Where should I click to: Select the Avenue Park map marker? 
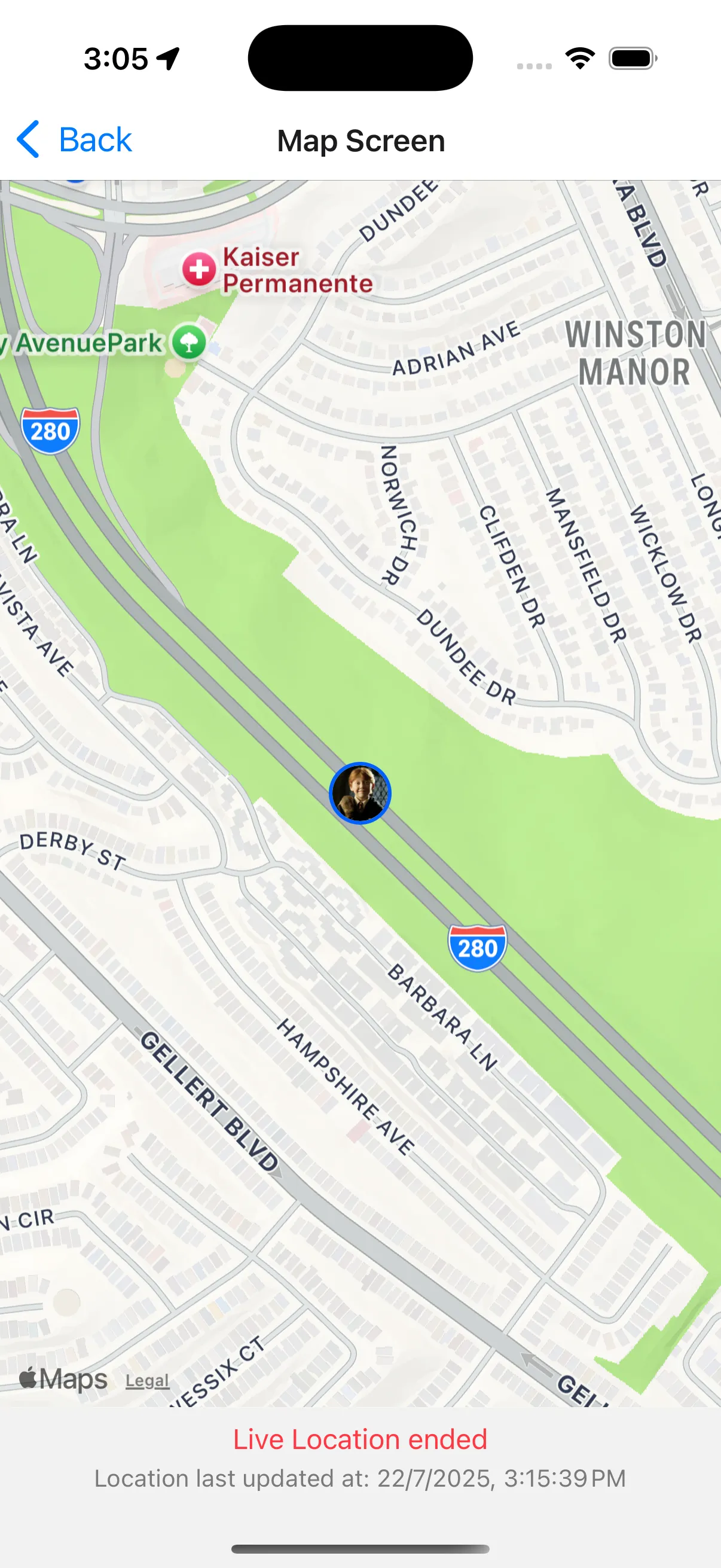point(188,343)
